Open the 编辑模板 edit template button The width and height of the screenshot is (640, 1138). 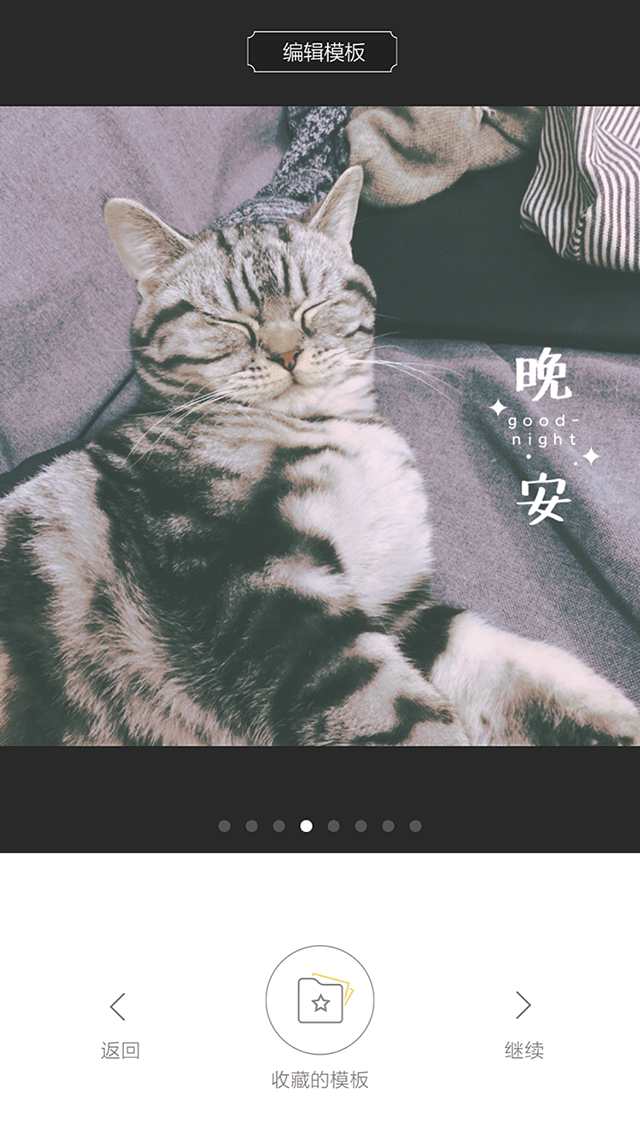[322, 52]
